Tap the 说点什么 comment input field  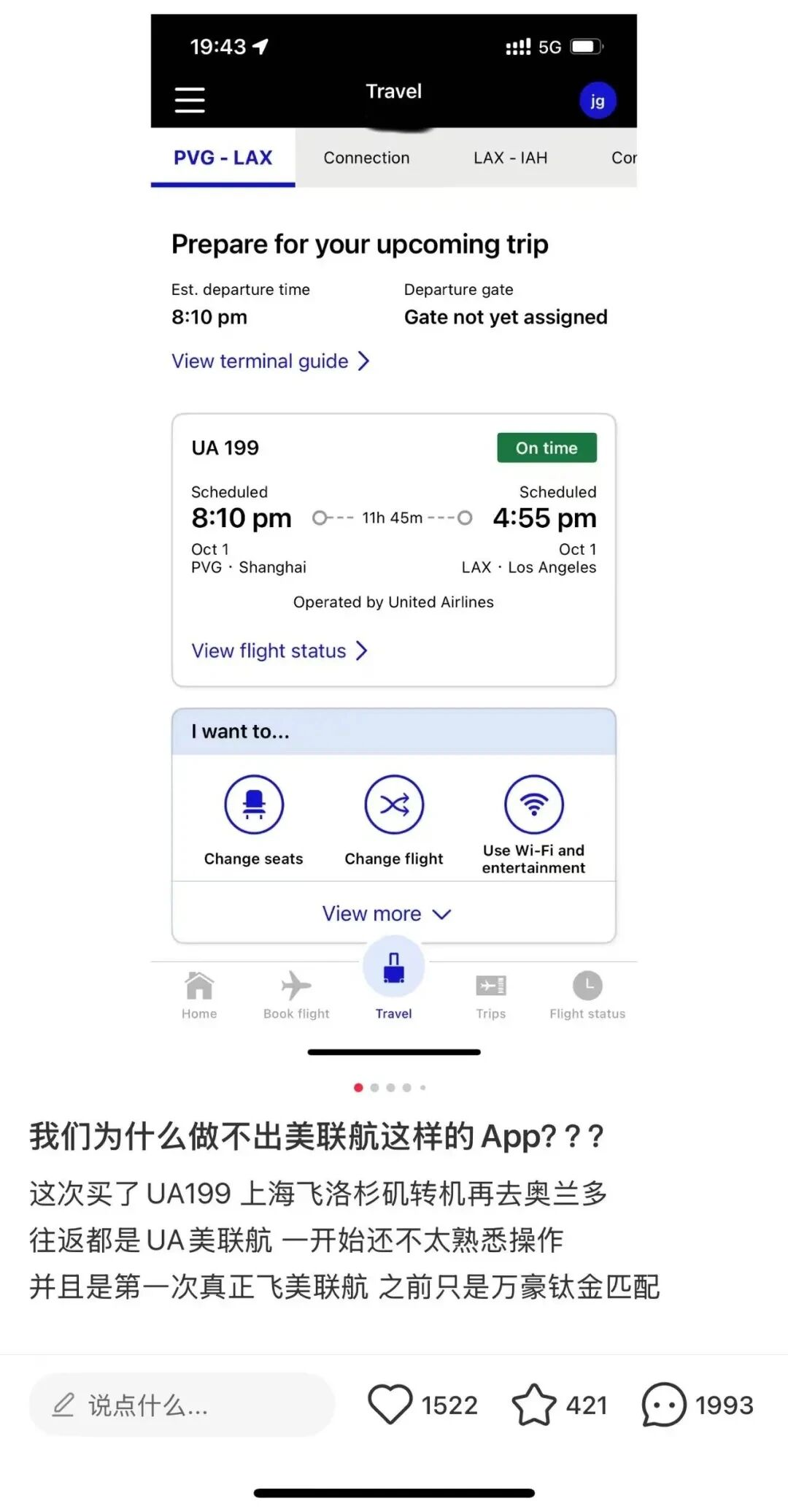(x=182, y=1405)
